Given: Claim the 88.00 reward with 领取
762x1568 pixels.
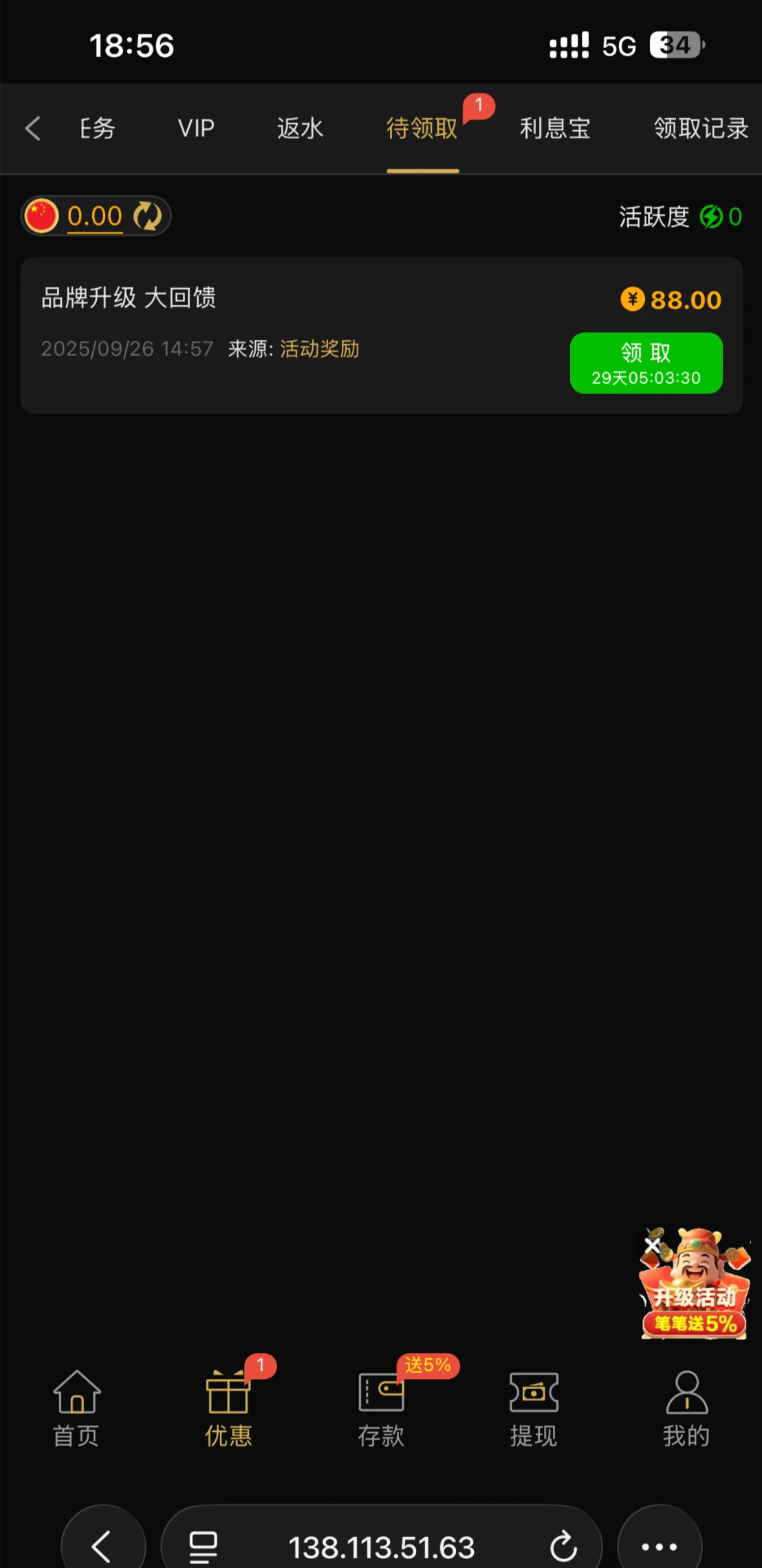Looking at the screenshot, I should click(x=646, y=363).
